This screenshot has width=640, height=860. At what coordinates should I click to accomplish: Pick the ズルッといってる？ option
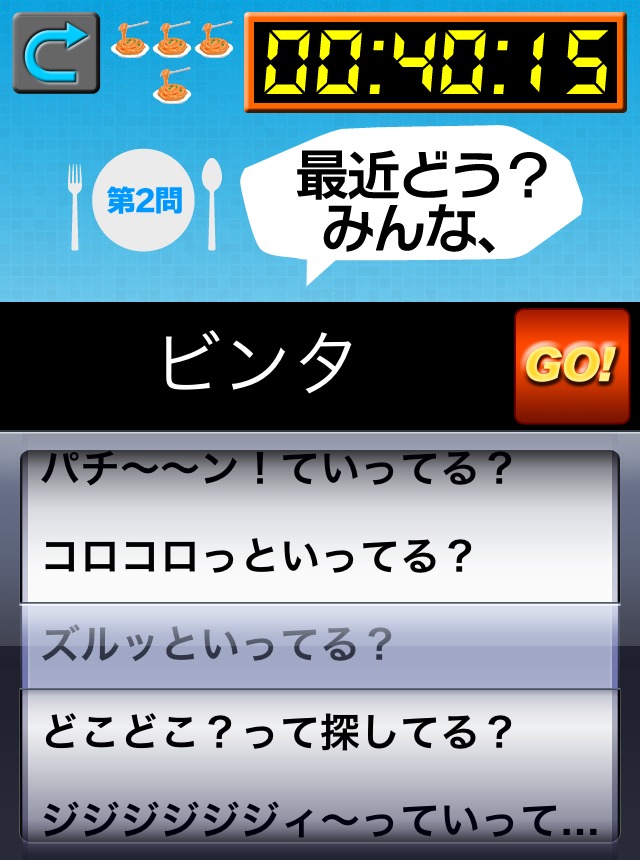pos(217,646)
